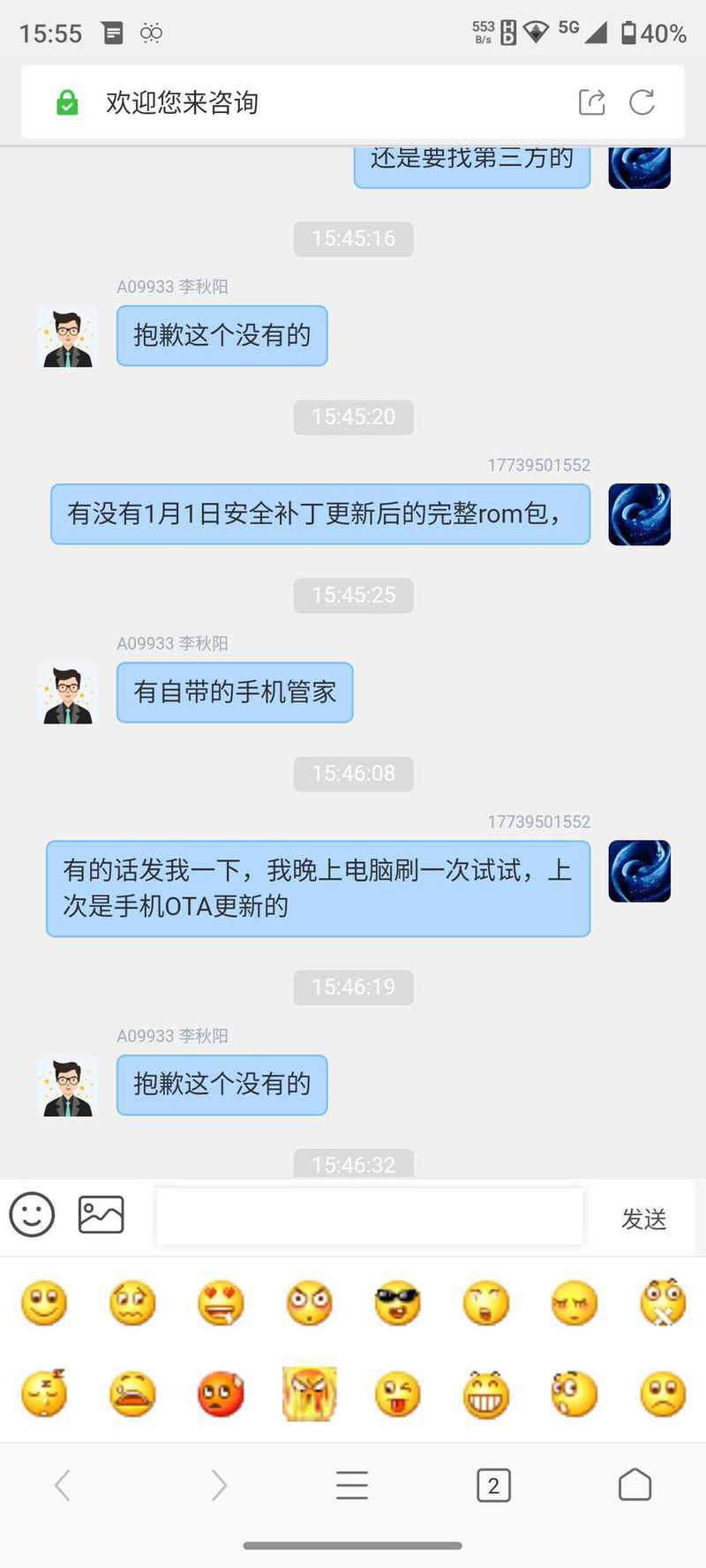Insert the sunglasses cool emoji
The width and height of the screenshot is (706, 1568).
point(397,1303)
